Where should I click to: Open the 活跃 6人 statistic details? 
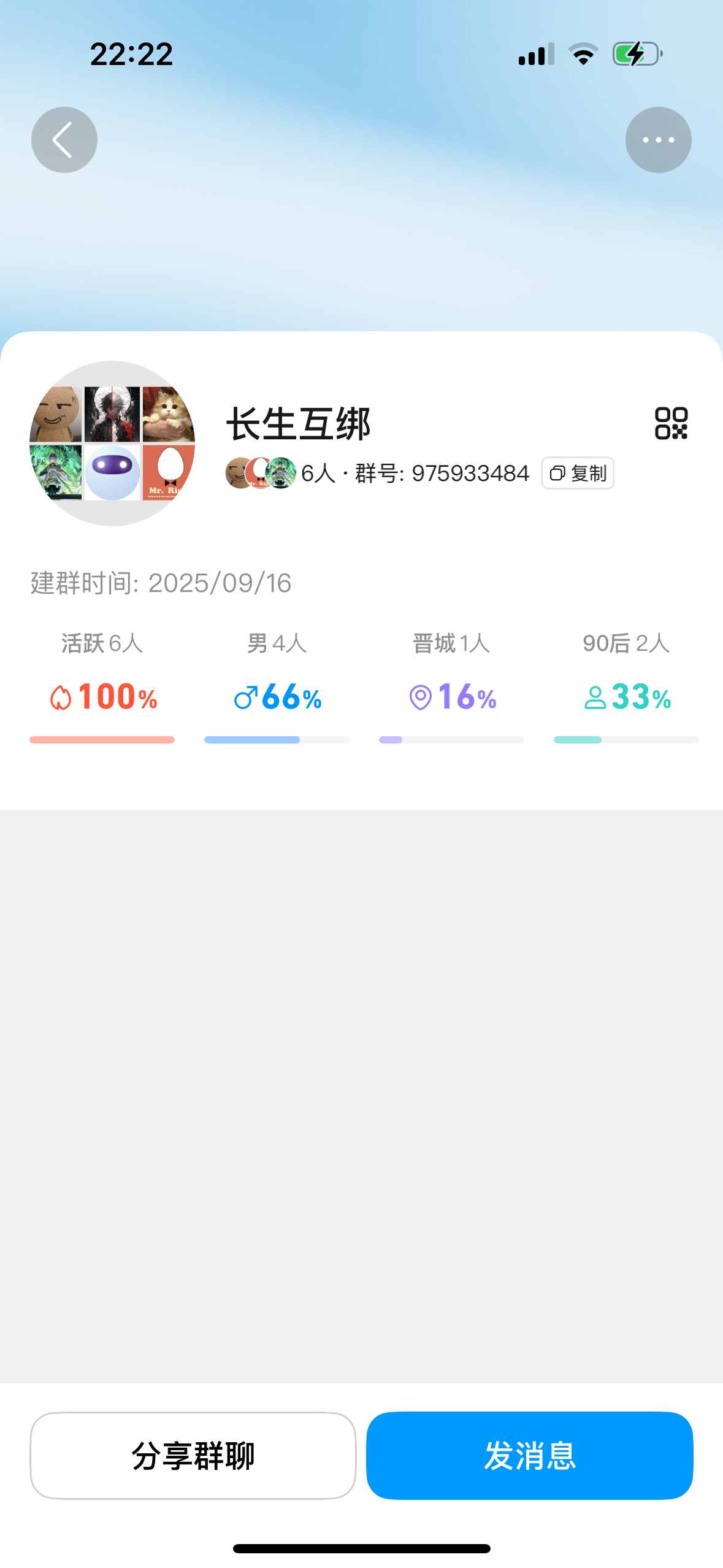pos(101,643)
